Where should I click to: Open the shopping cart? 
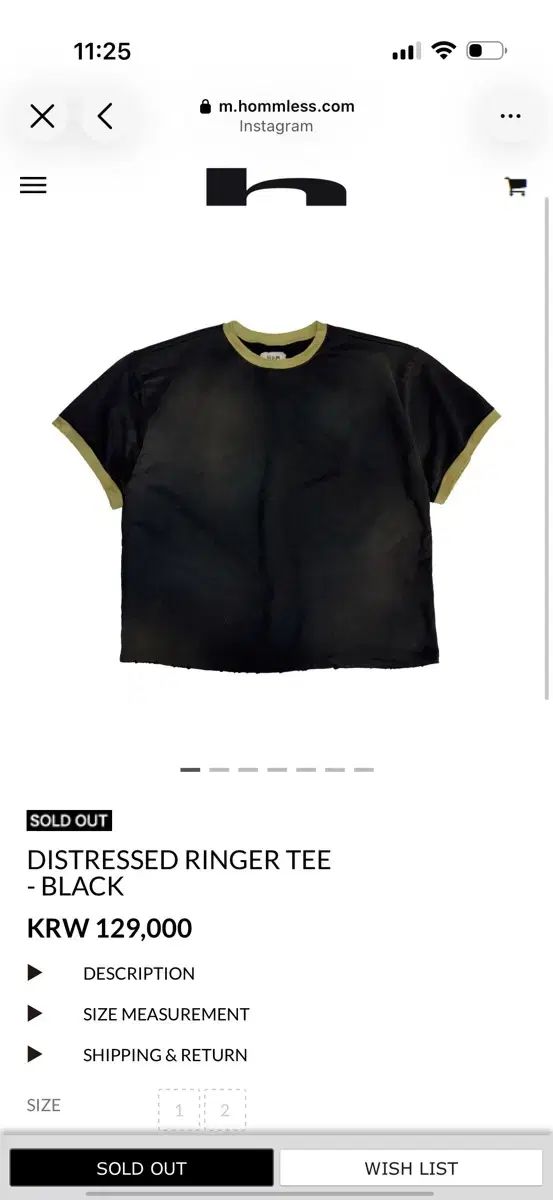516,186
